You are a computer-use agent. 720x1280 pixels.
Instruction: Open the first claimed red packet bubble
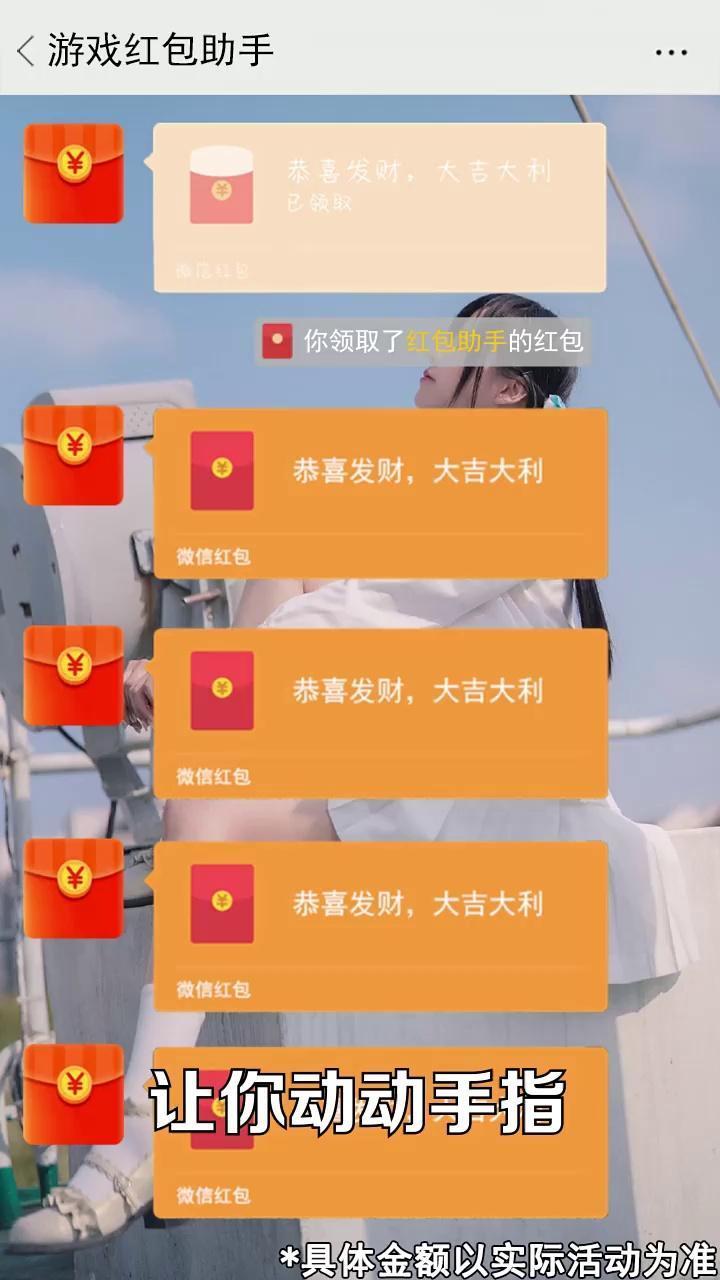point(380,205)
